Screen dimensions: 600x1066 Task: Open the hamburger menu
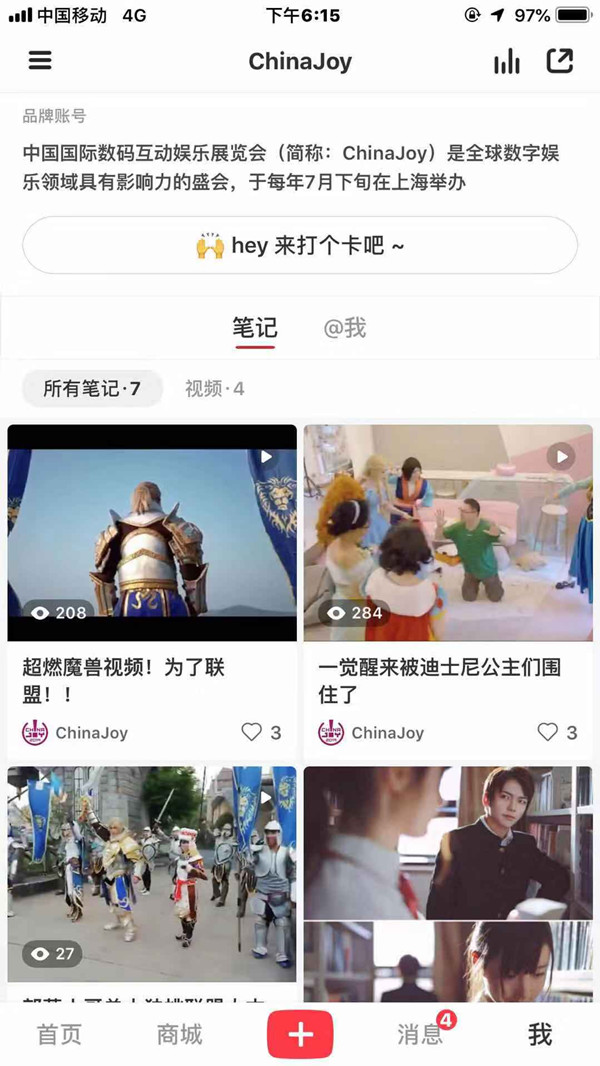[x=40, y=61]
